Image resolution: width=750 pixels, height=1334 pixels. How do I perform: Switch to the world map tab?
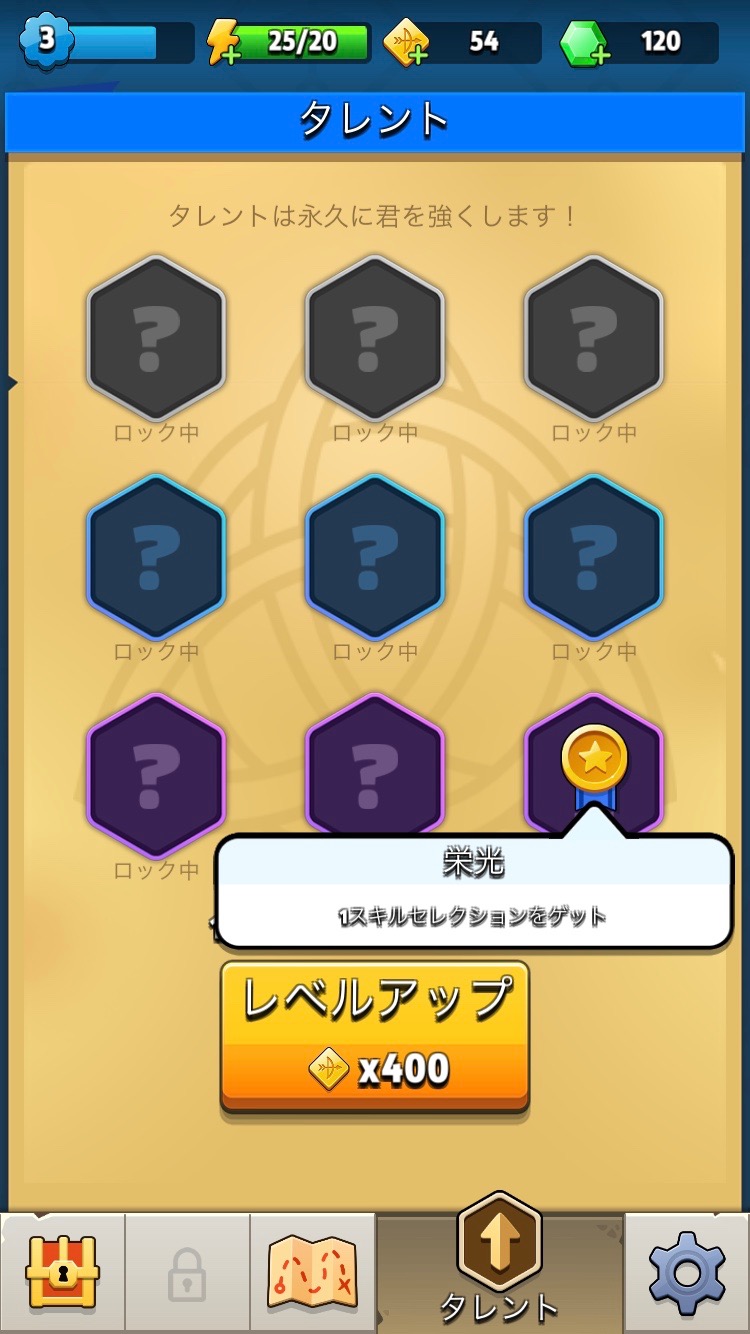pyautogui.click(x=312, y=1272)
